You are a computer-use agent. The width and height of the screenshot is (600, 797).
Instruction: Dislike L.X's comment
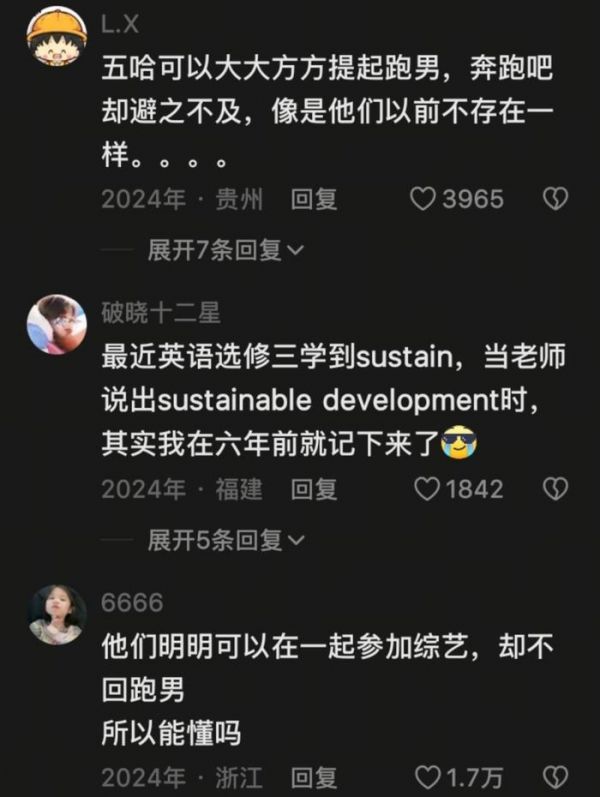(554, 199)
